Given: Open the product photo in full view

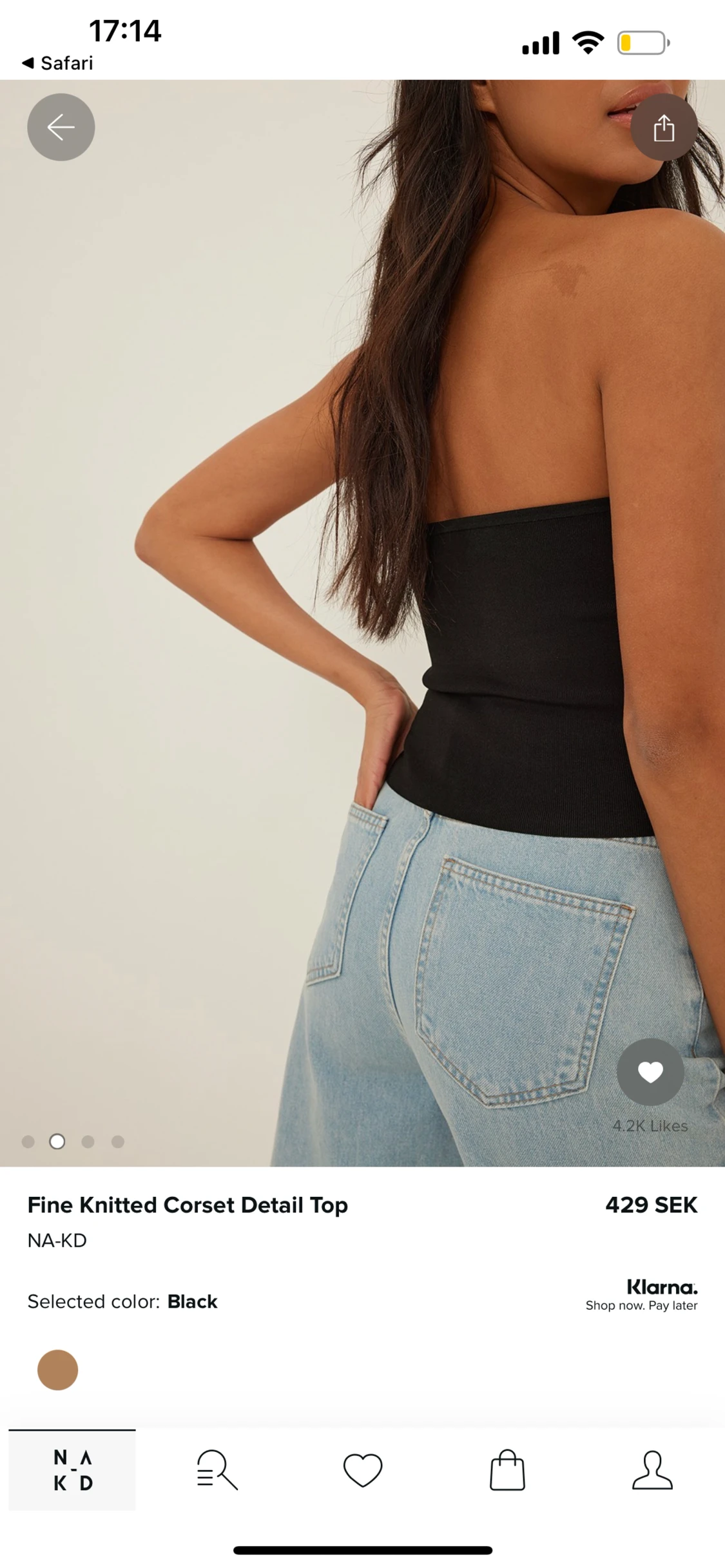Looking at the screenshot, I should tap(361, 580).
